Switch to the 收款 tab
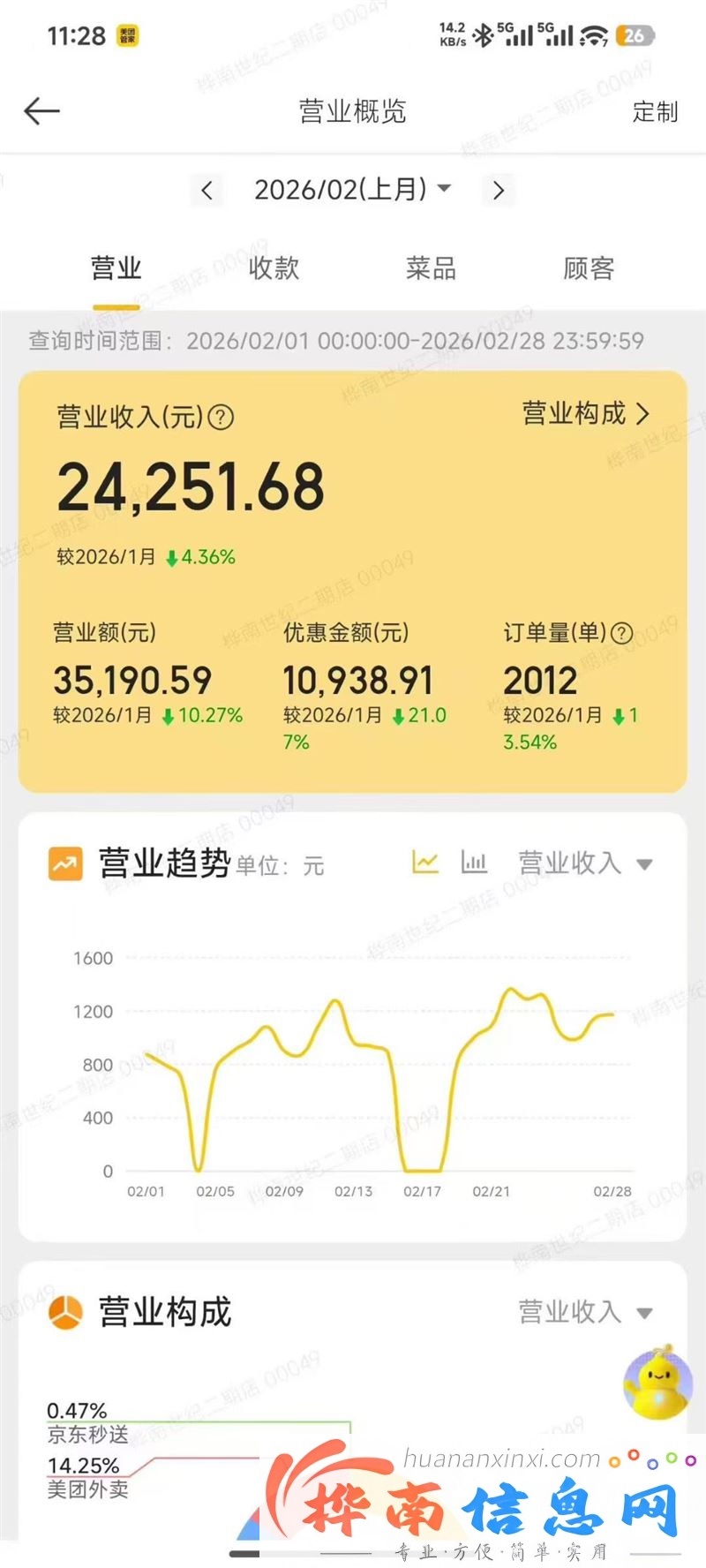 point(274,268)
